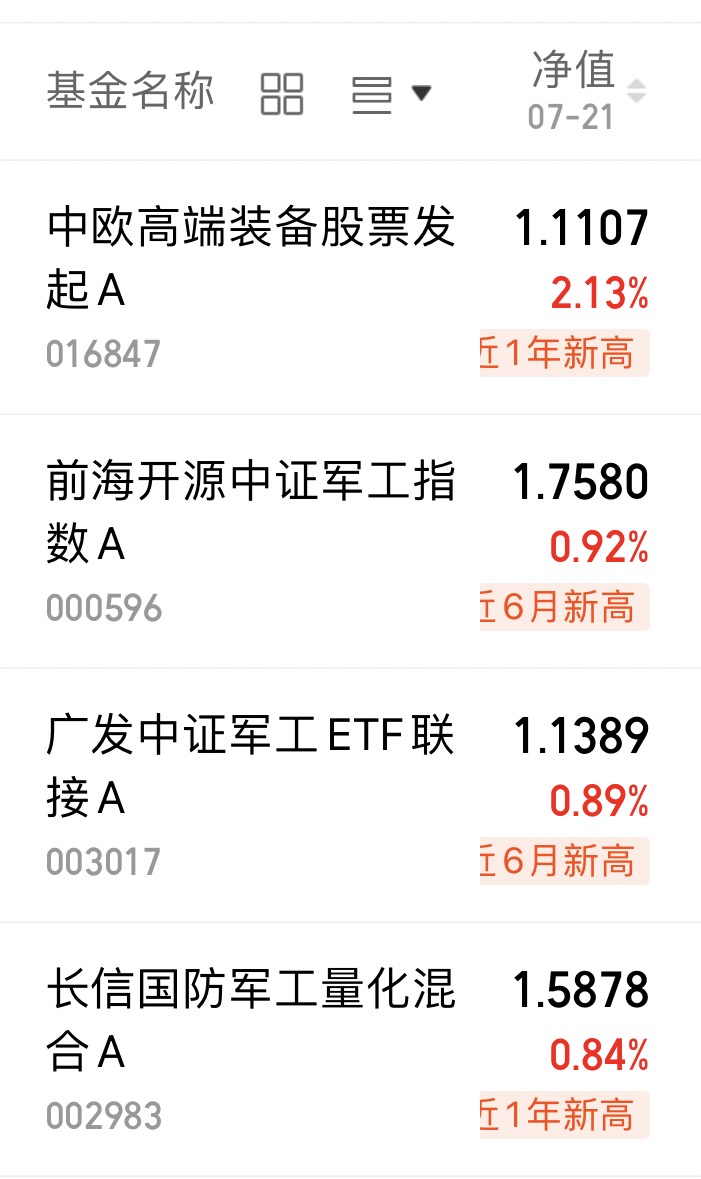Sort funds by net value
The image size is (701, 1179).
coord(587,91)
